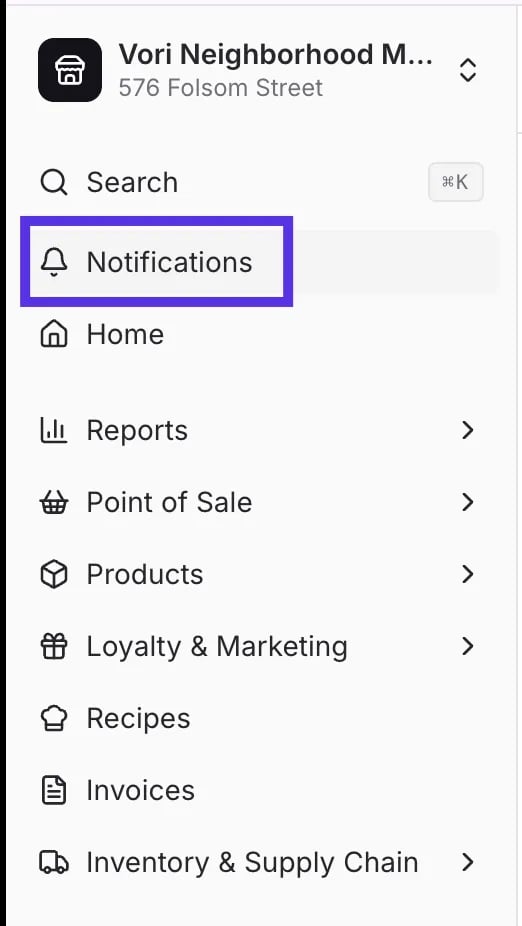Expand Loyalty & Marketing

[260, 647]
